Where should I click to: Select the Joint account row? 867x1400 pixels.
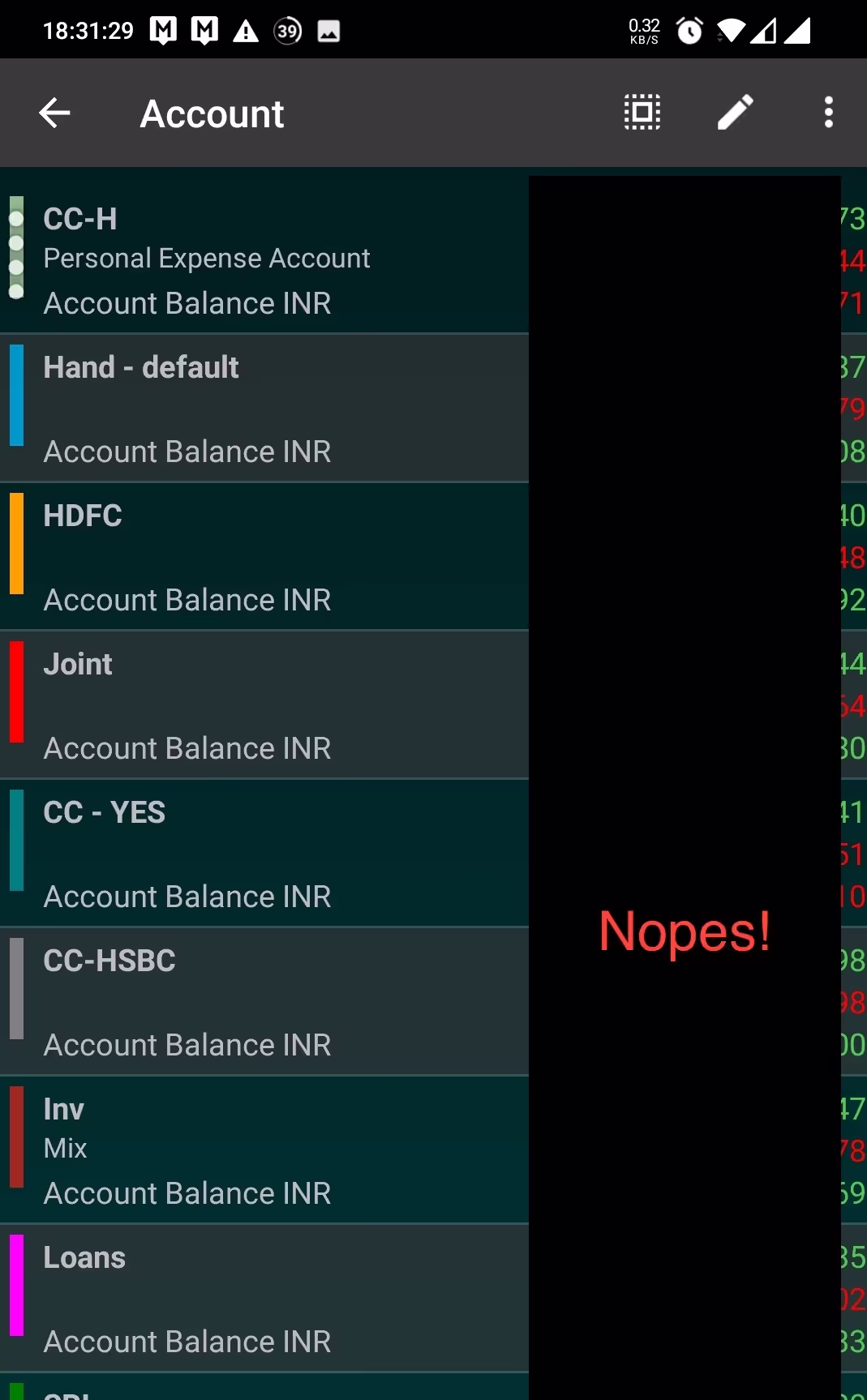[x=243, y=704]
